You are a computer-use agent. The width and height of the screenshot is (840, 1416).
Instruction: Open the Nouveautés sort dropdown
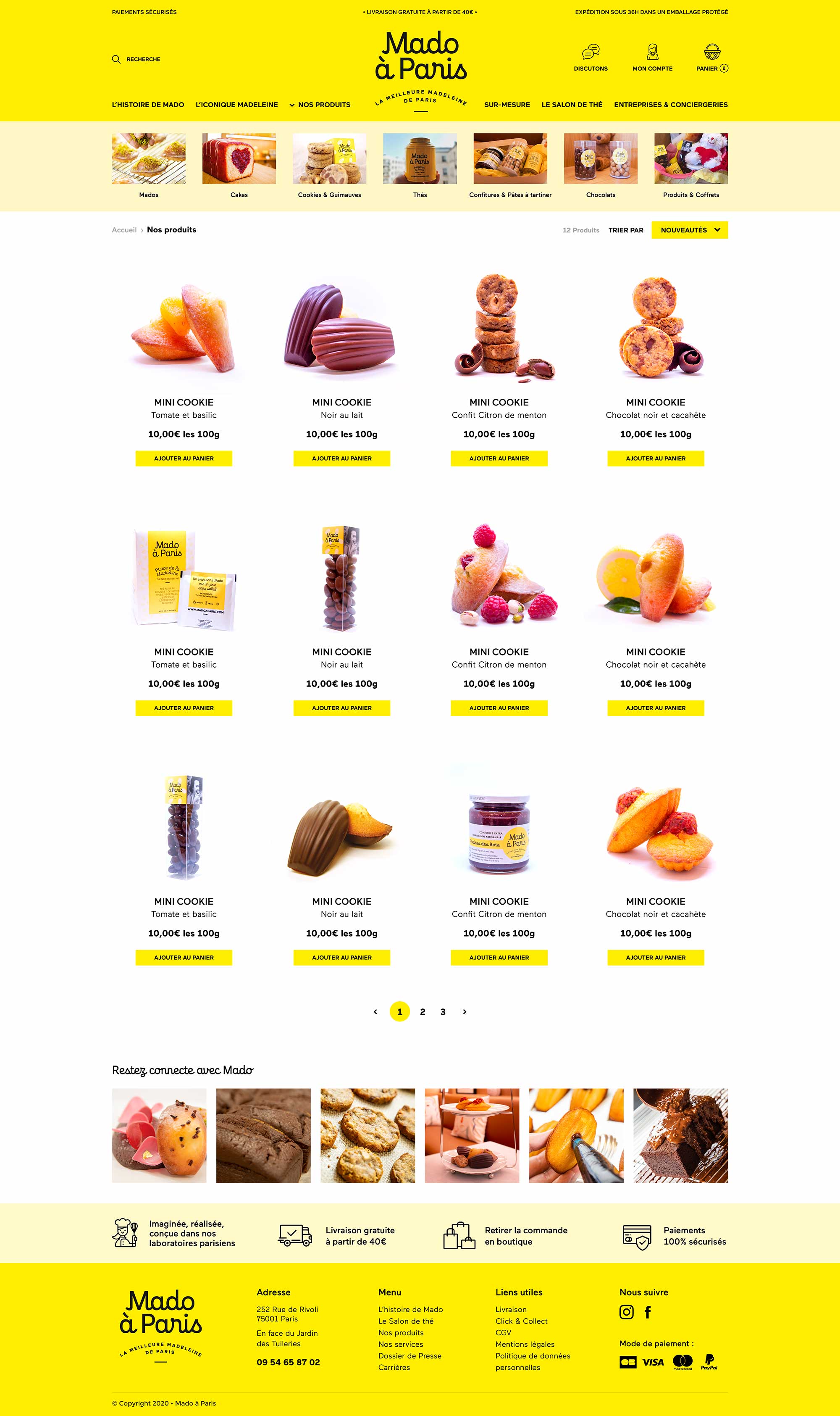(x=689, y=230)
